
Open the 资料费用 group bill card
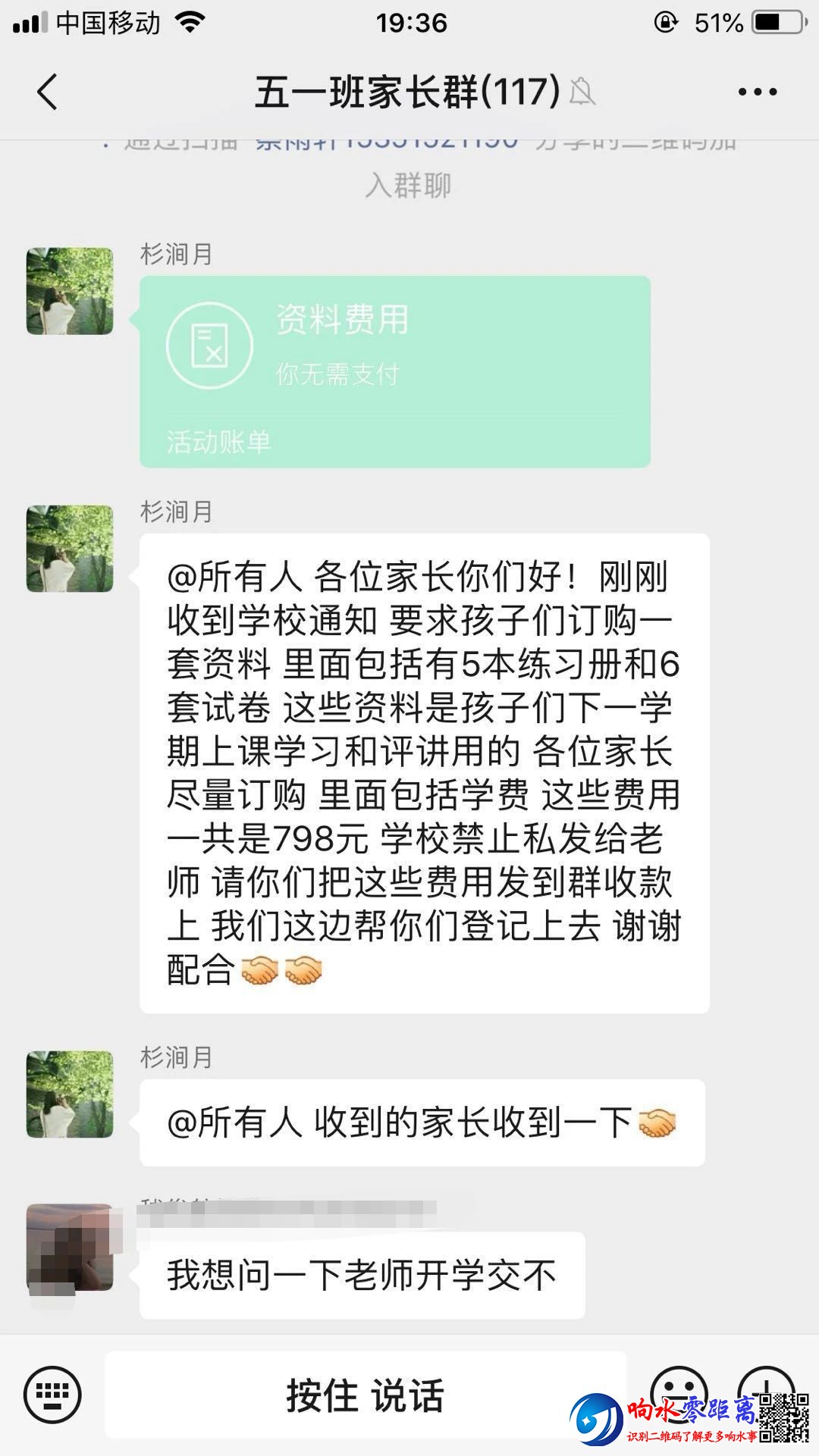394,371
